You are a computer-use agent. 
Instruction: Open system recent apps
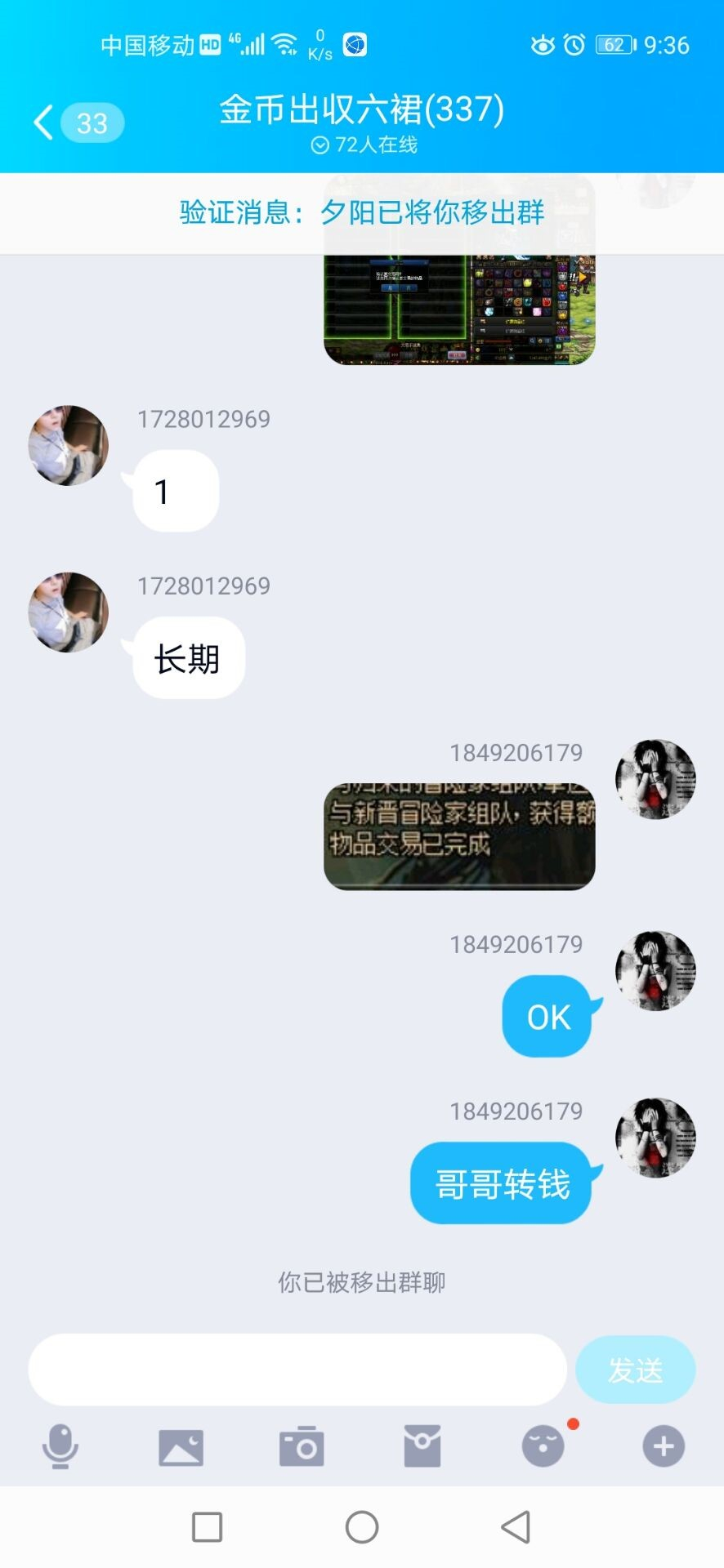[207, 1526]
